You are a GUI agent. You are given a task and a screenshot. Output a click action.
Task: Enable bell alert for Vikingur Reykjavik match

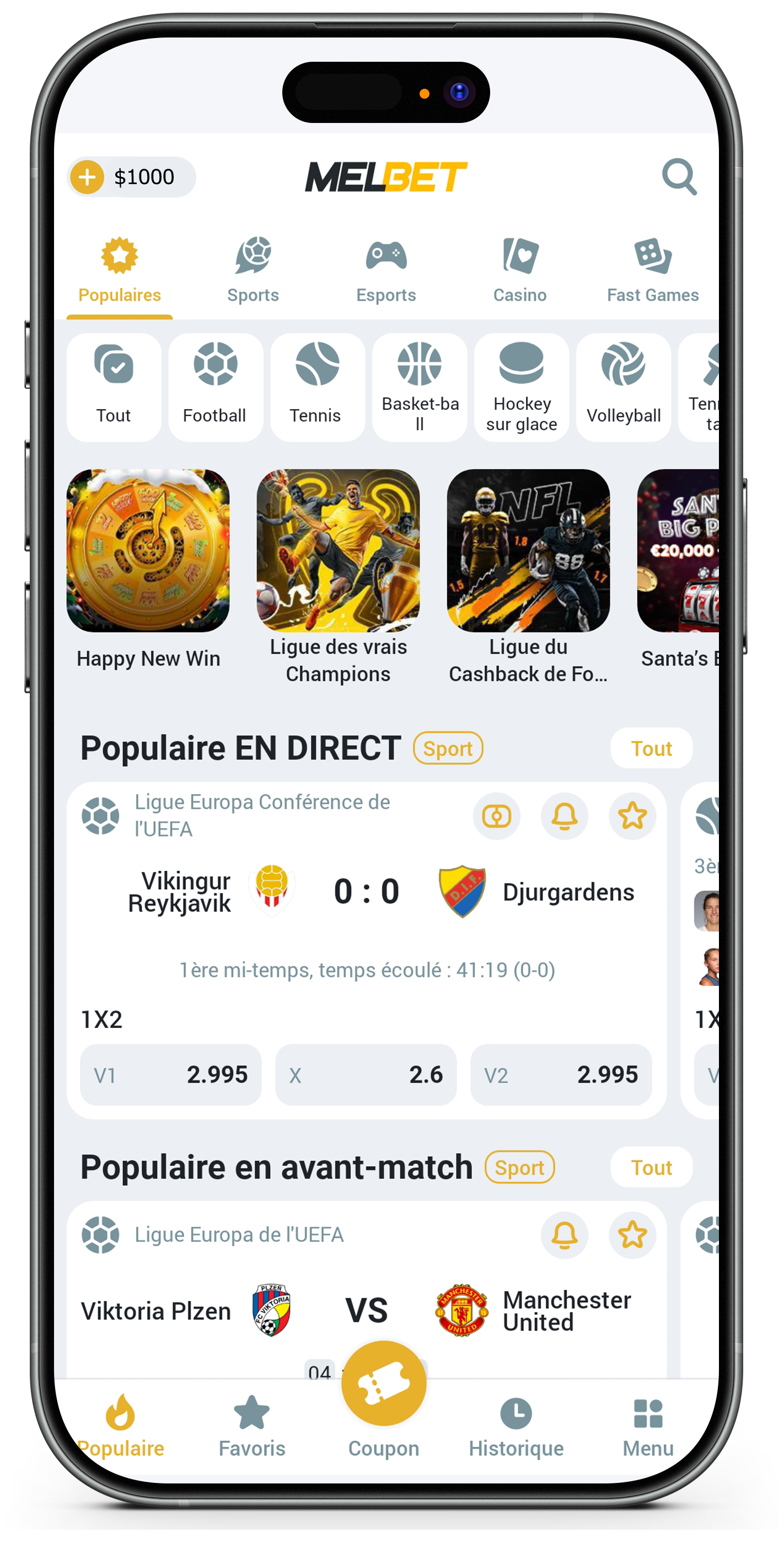[564, 816]
